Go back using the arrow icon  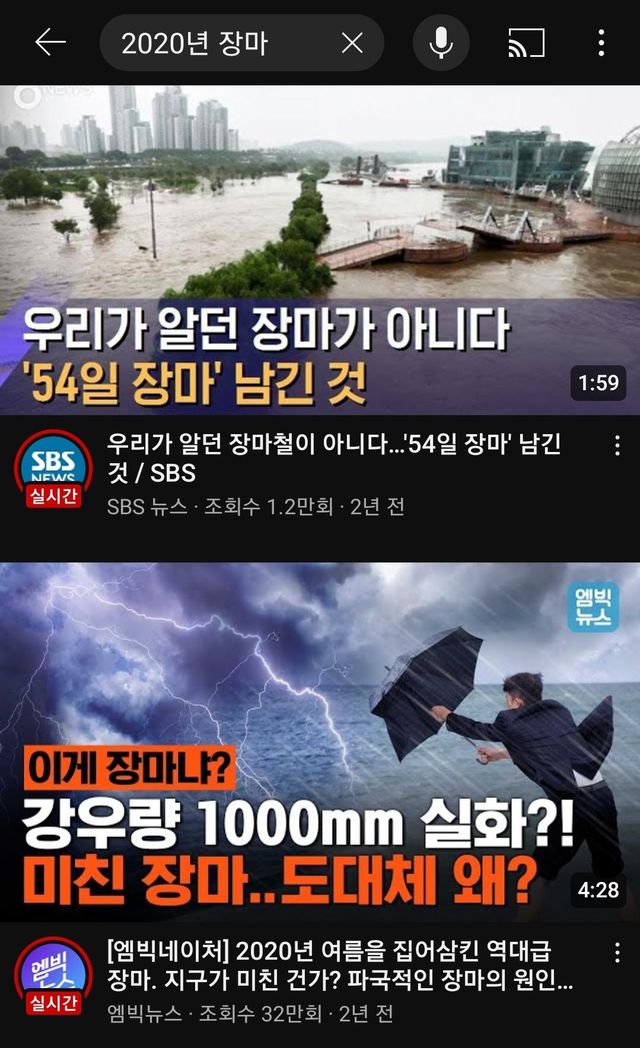coord(50,42)
